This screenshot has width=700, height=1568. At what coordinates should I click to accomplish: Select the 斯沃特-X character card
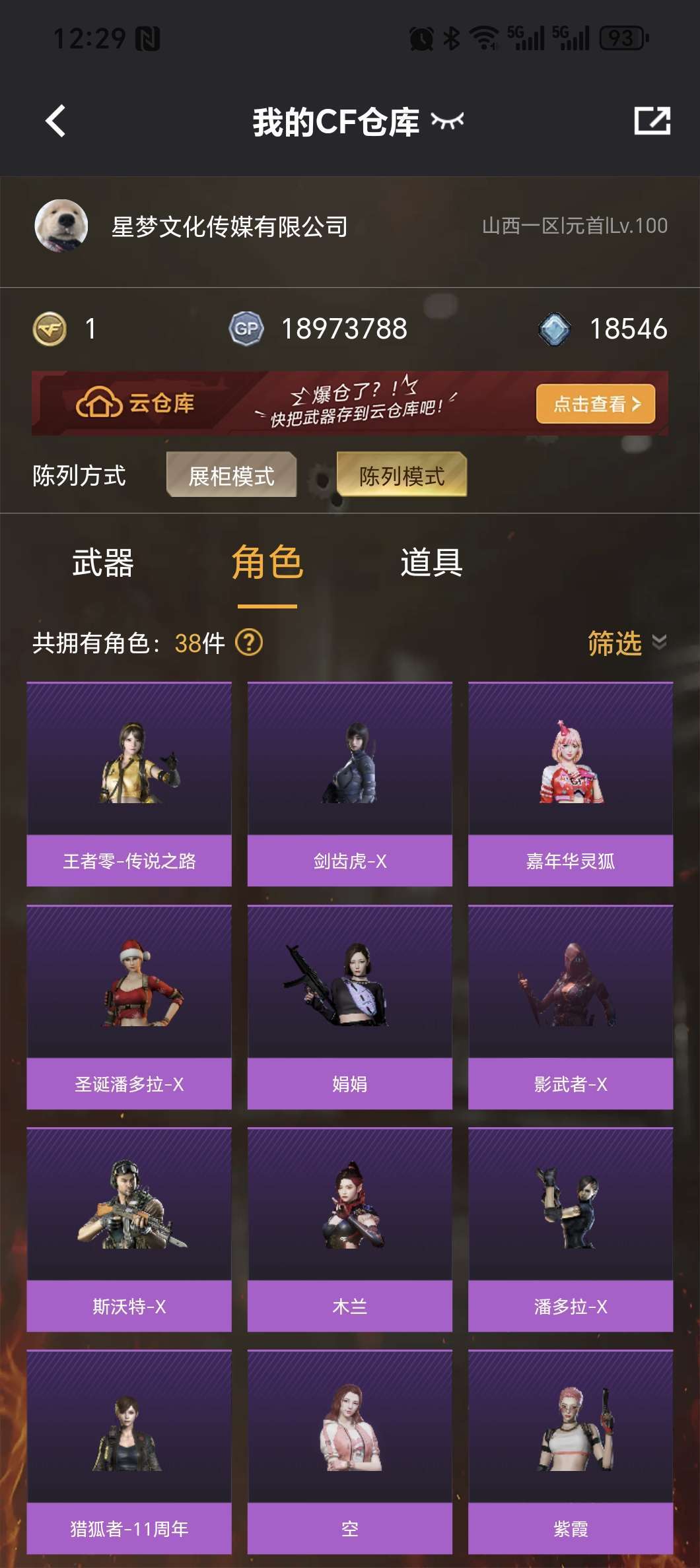(x=129, y=1229)
